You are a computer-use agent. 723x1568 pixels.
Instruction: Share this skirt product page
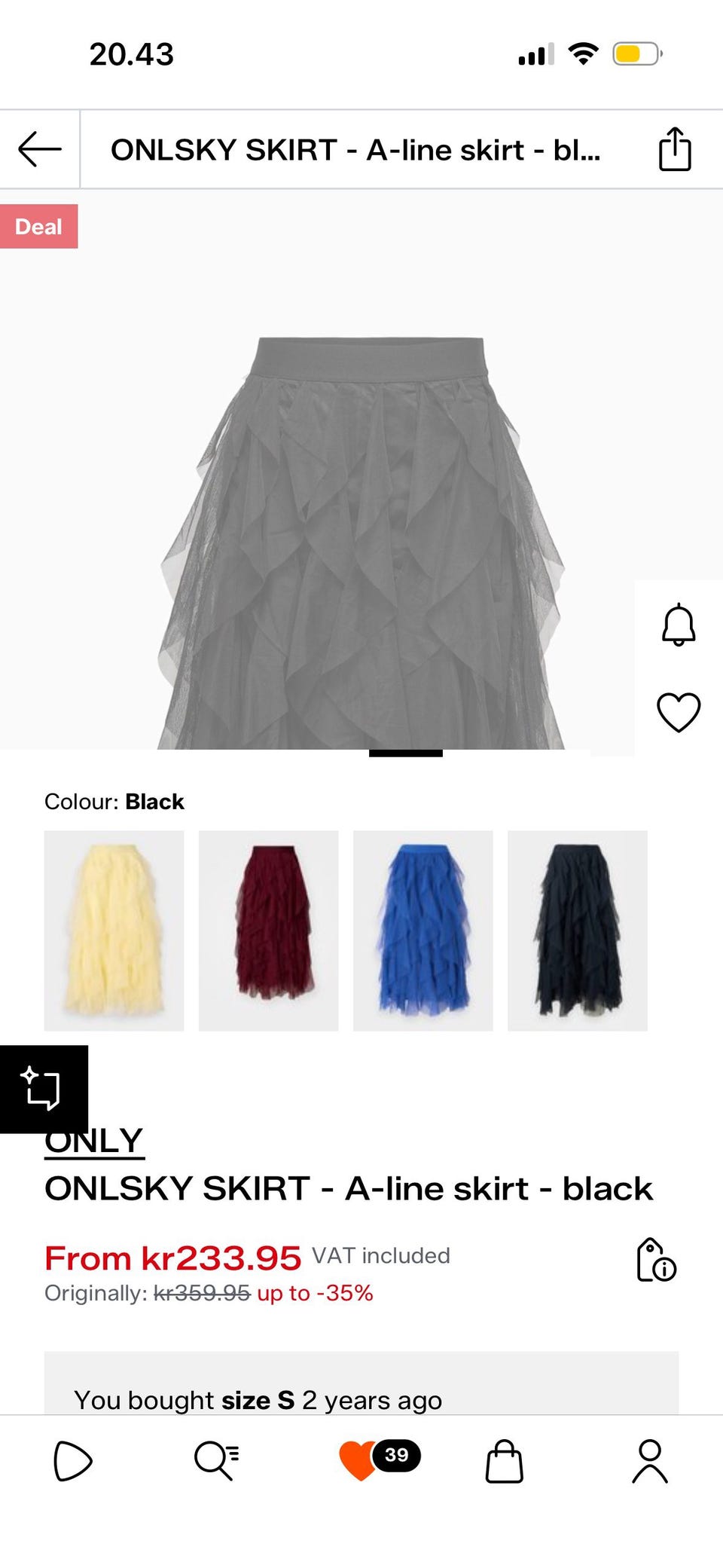[x=674, y=149]
